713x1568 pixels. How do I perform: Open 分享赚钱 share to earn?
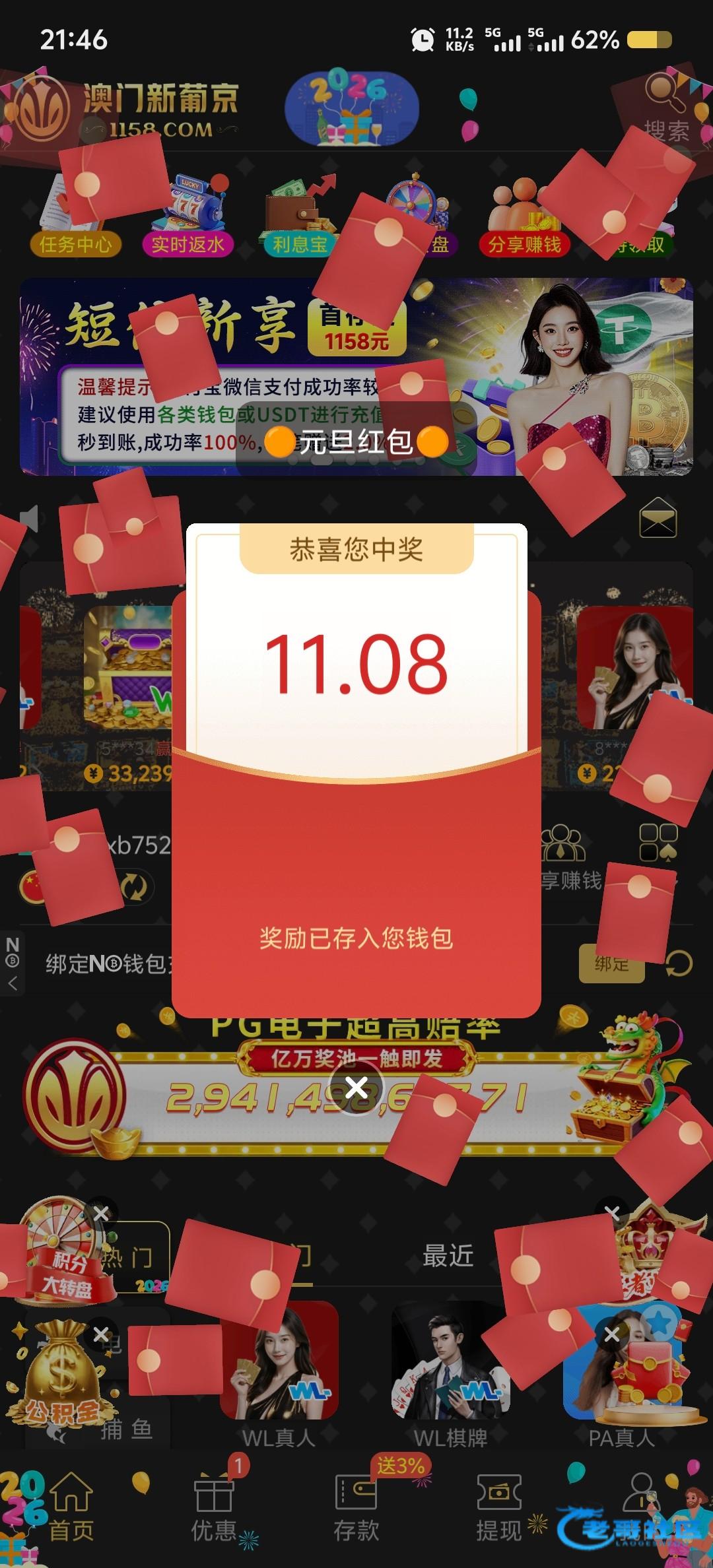coord(524,244)
